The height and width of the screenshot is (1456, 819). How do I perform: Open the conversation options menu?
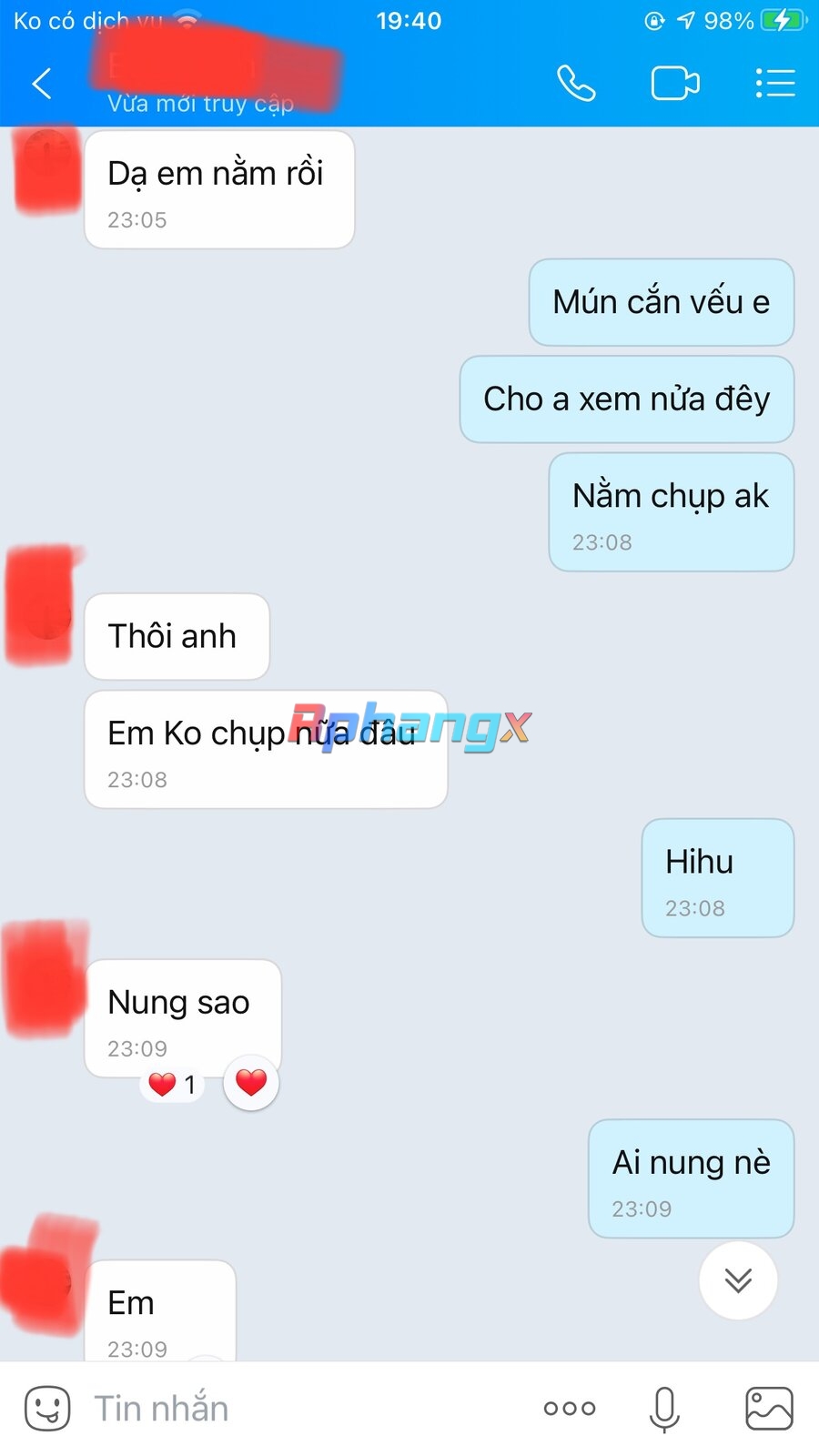(775, 84)
